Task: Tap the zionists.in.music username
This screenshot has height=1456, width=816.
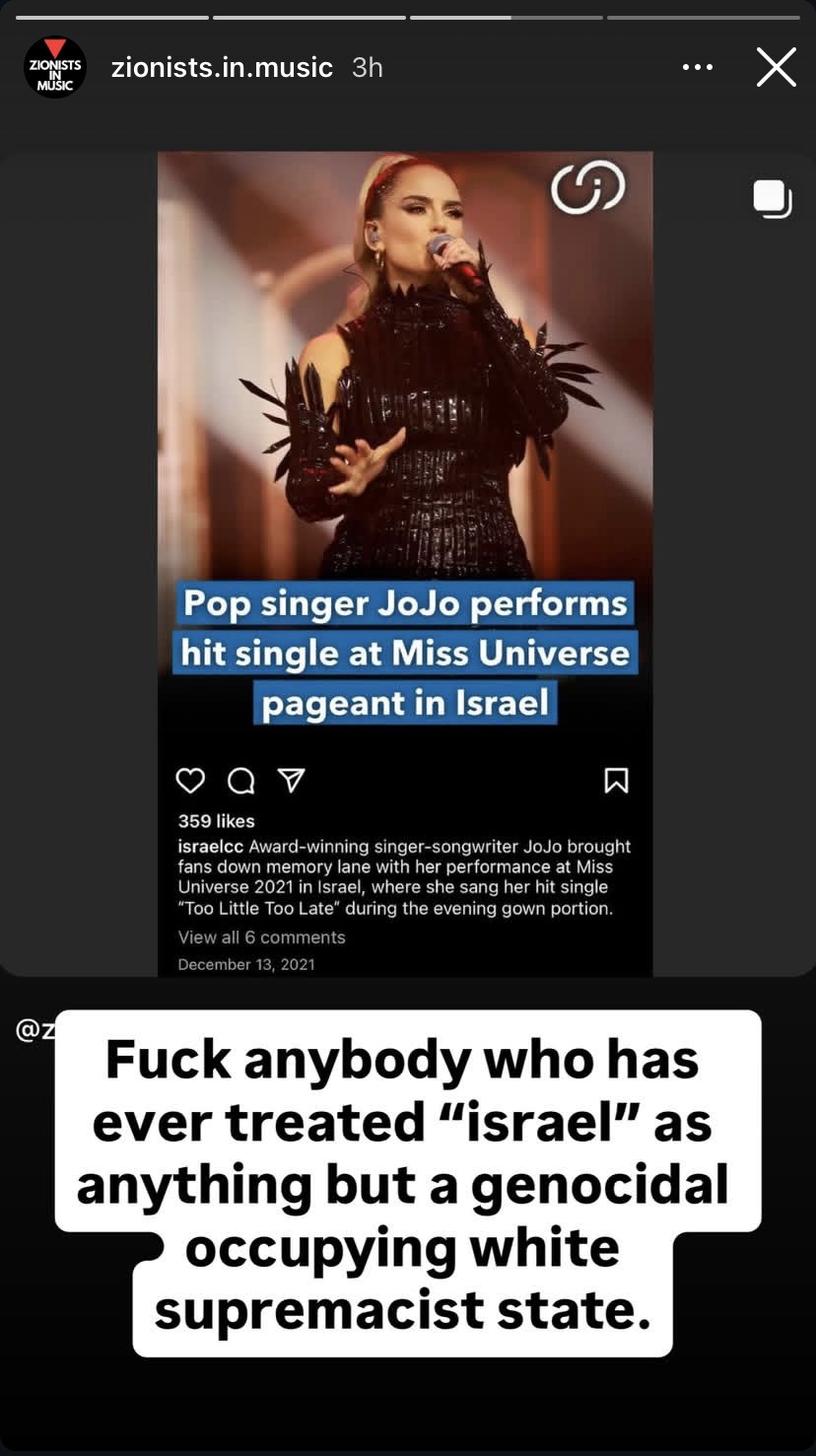Action: [222, 68]
